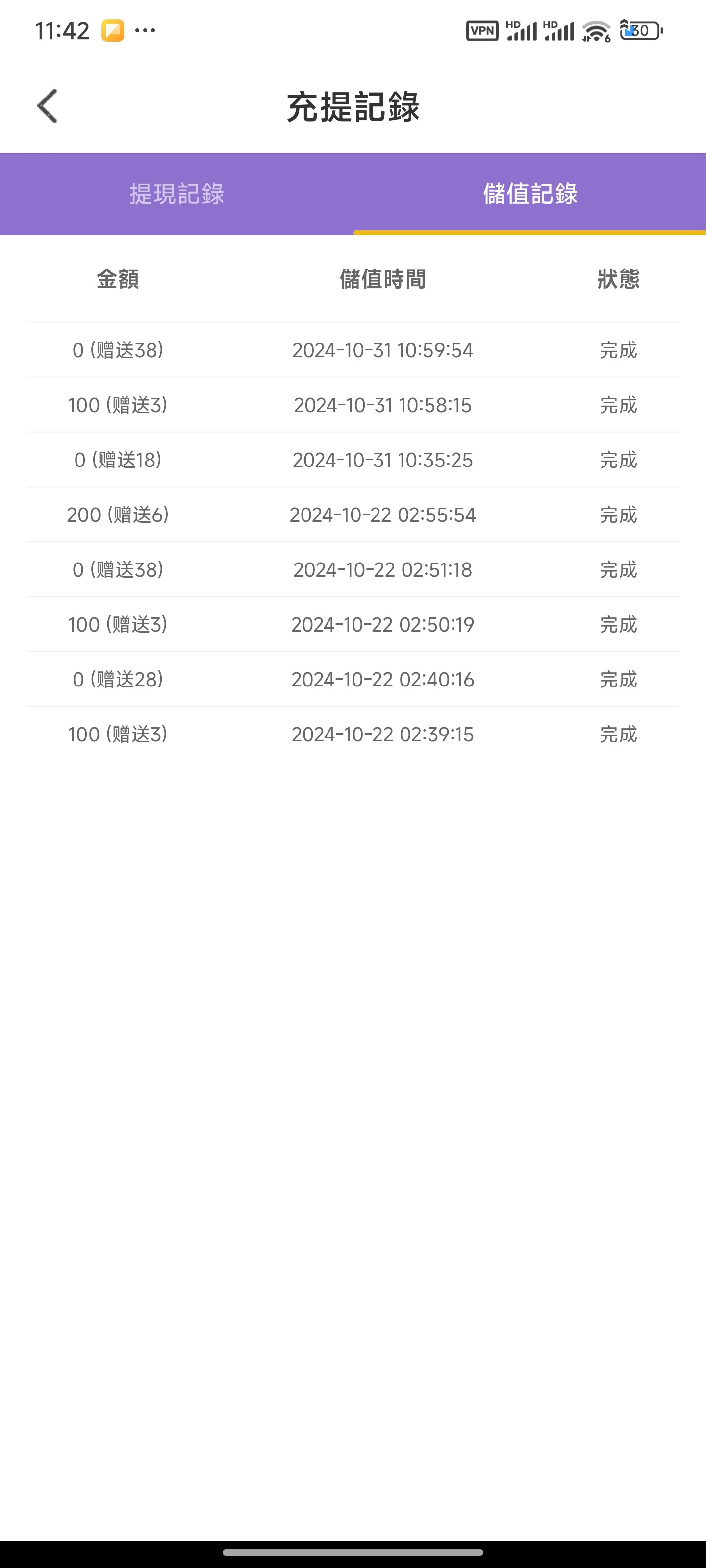Click the 100 (贈送3) entry from 10:58:15
This screenshot has height=1568, width=706.
click(x=117, y=405)
